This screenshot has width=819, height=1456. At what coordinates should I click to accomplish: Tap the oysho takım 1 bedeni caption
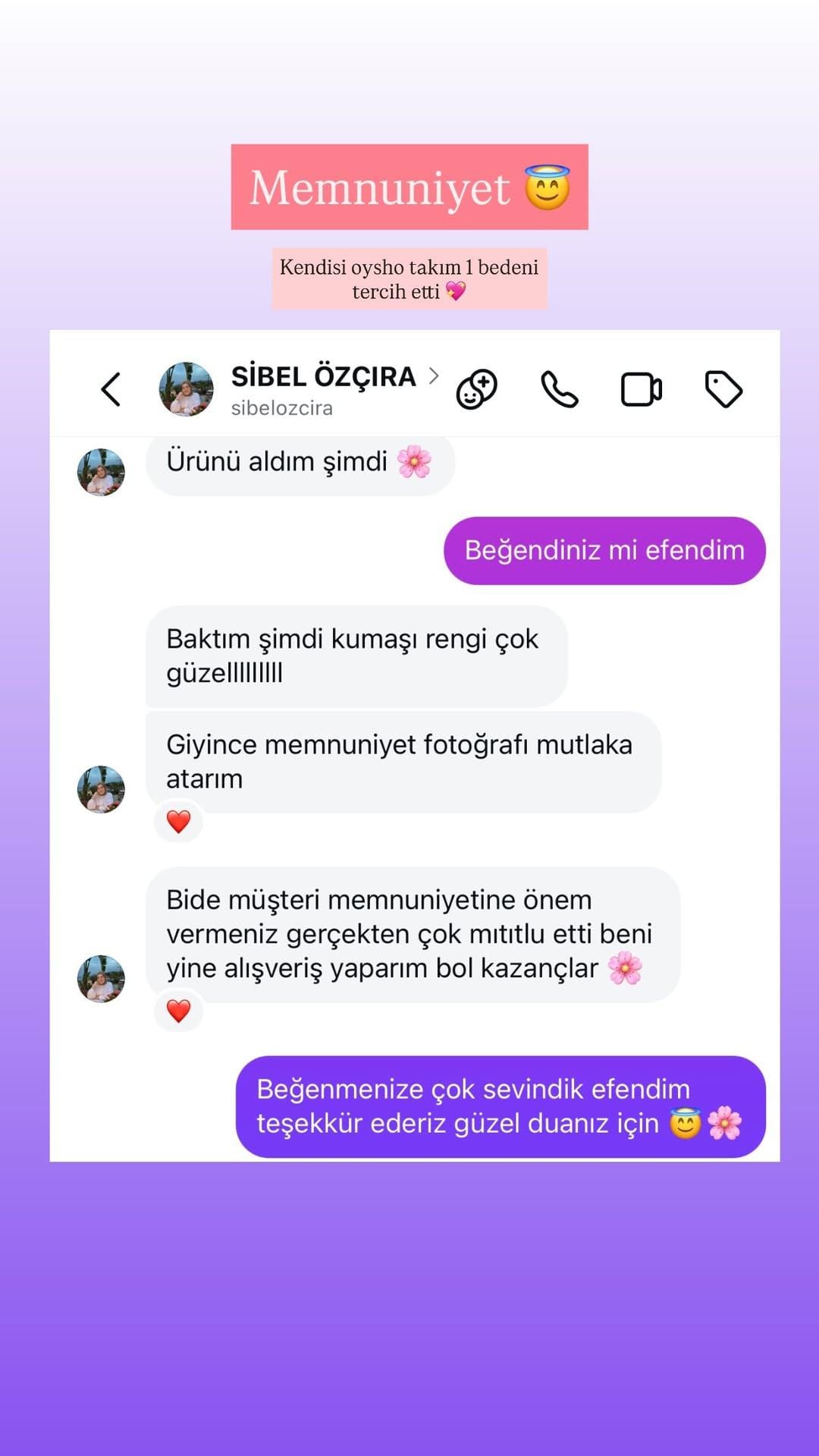point(409,278)
